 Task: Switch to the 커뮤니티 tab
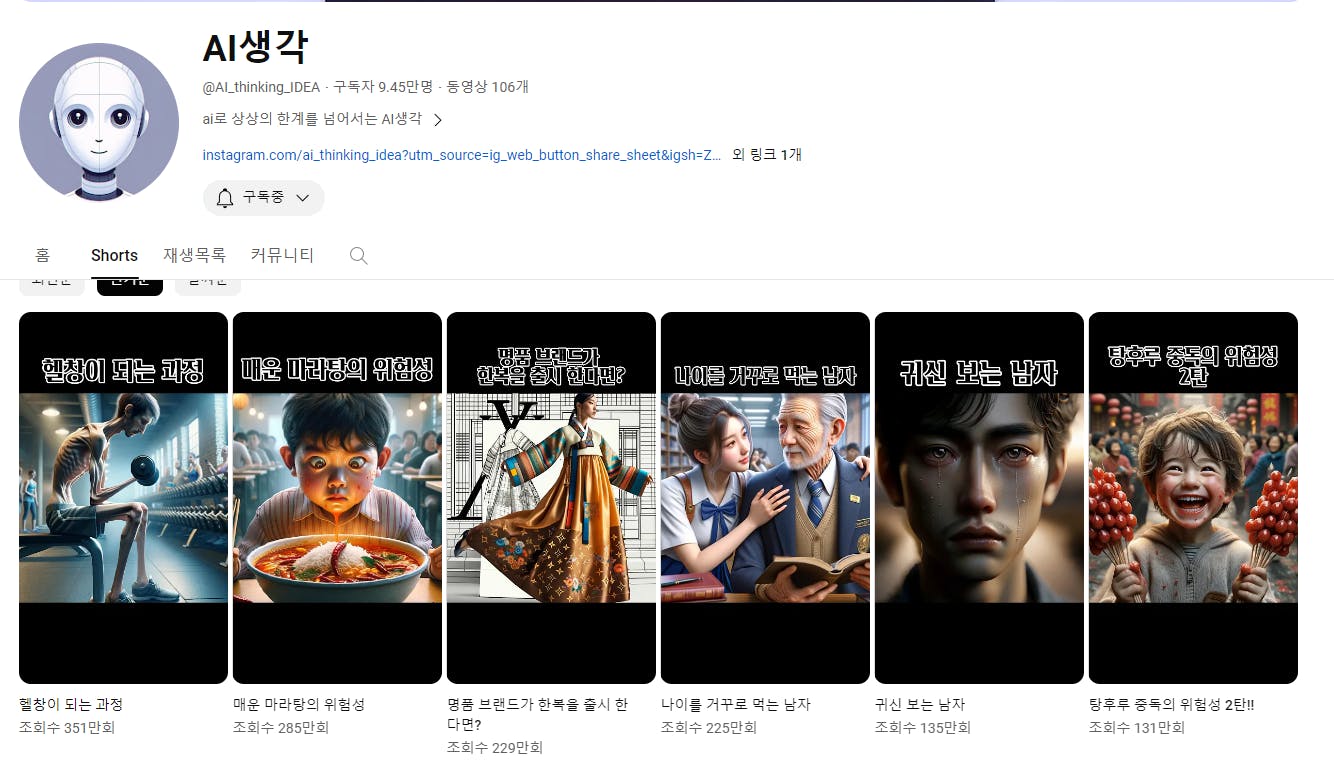point(282,256)
